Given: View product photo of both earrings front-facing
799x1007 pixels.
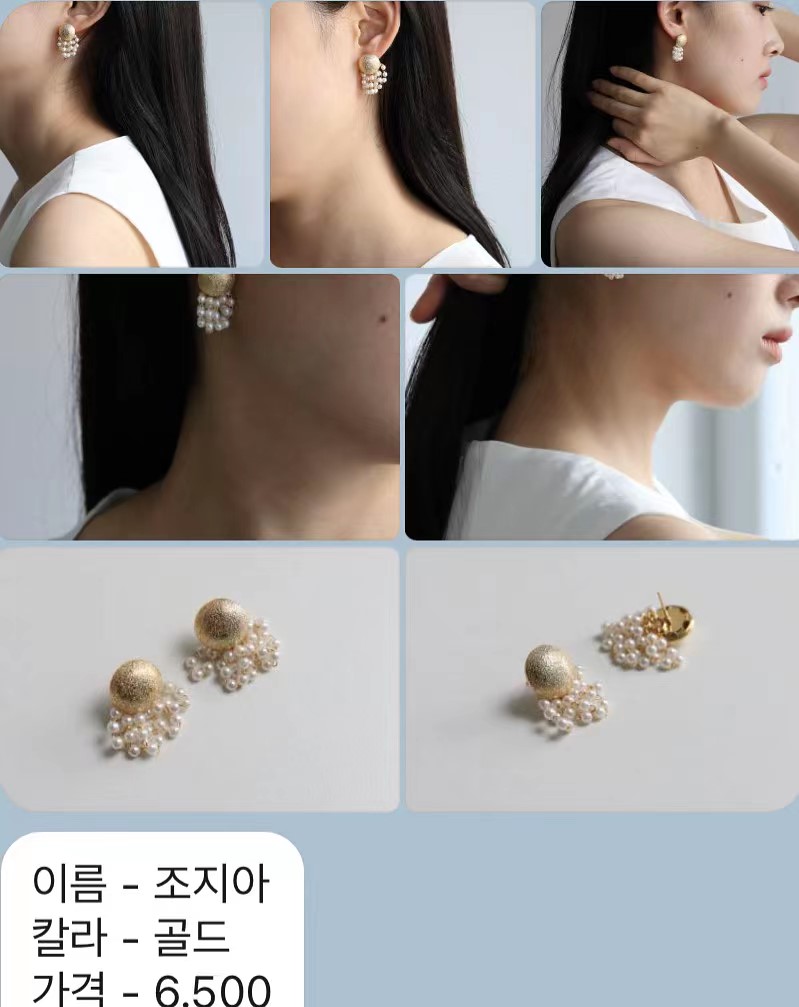Looking at the screenshot, I should (x=199, y=678).
